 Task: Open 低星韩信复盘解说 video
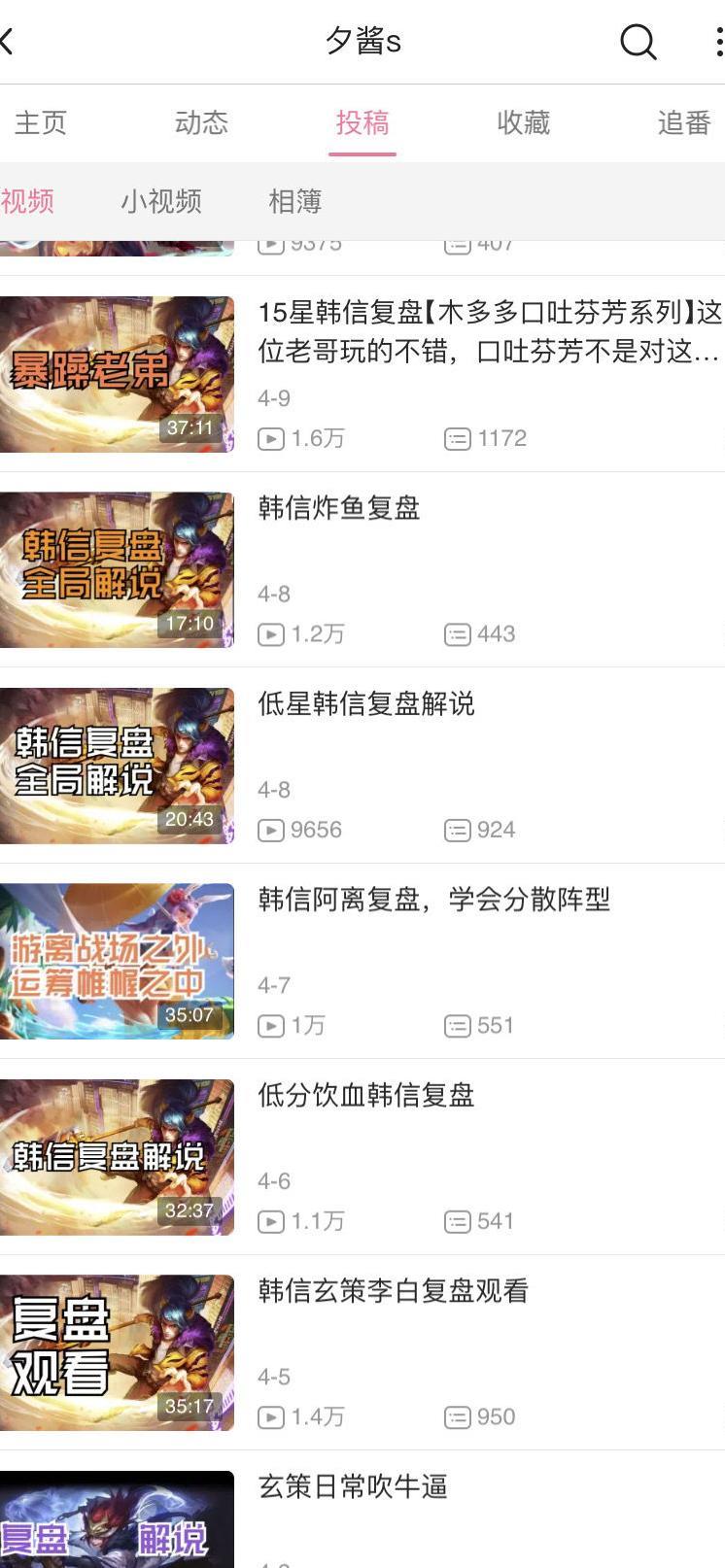tap(365, 703)
